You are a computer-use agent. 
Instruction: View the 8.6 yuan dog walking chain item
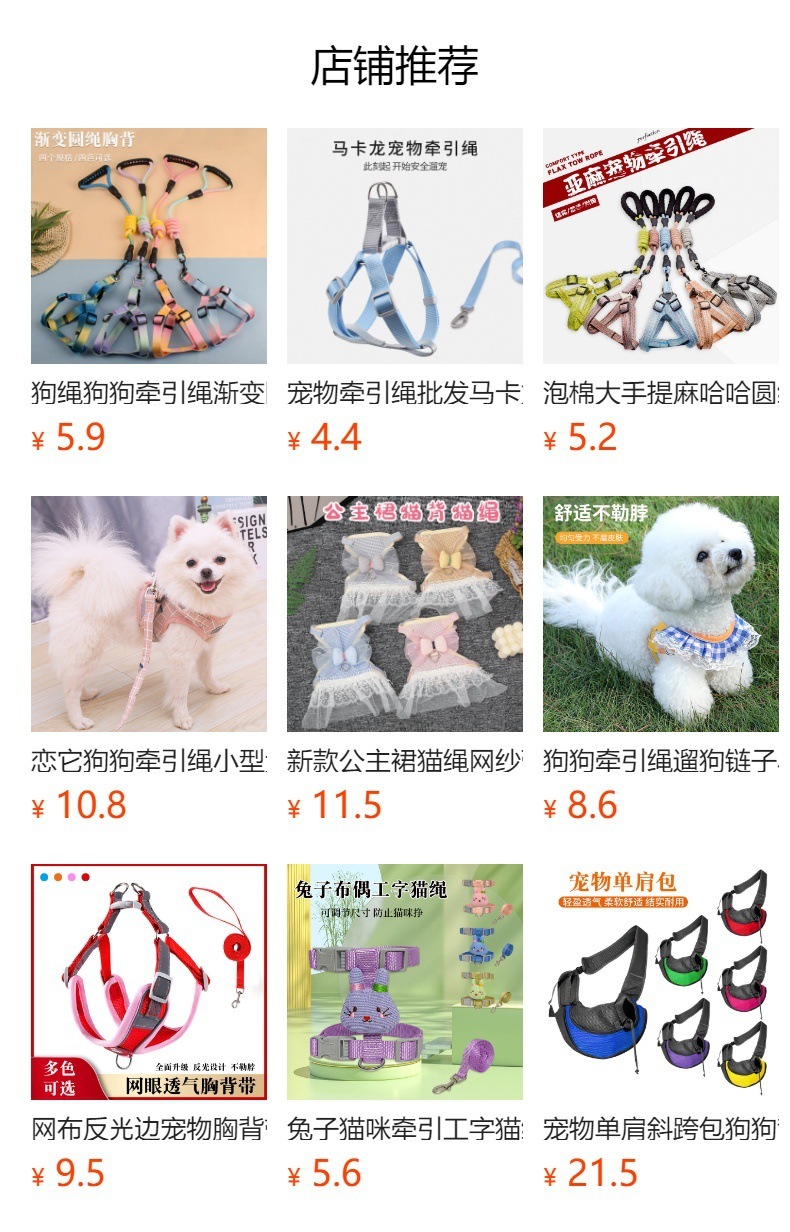(661, 614)
